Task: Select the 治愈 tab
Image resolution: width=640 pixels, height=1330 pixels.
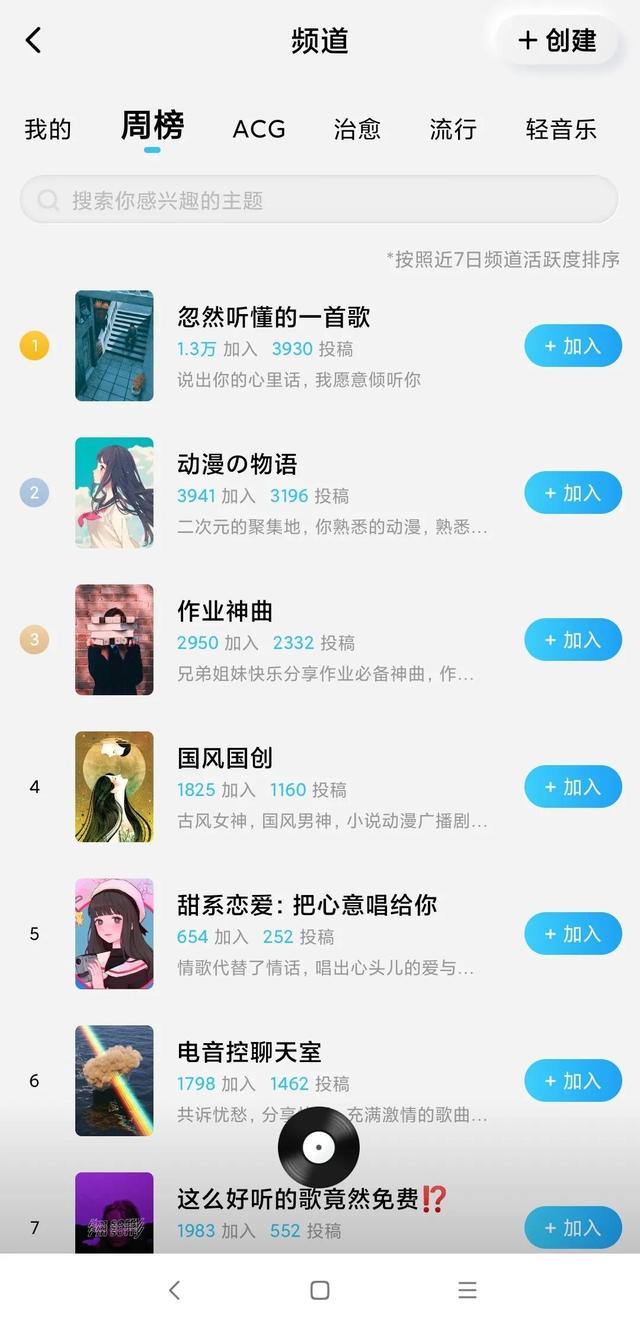Action: pyautogui.click(x=357, y=129)
